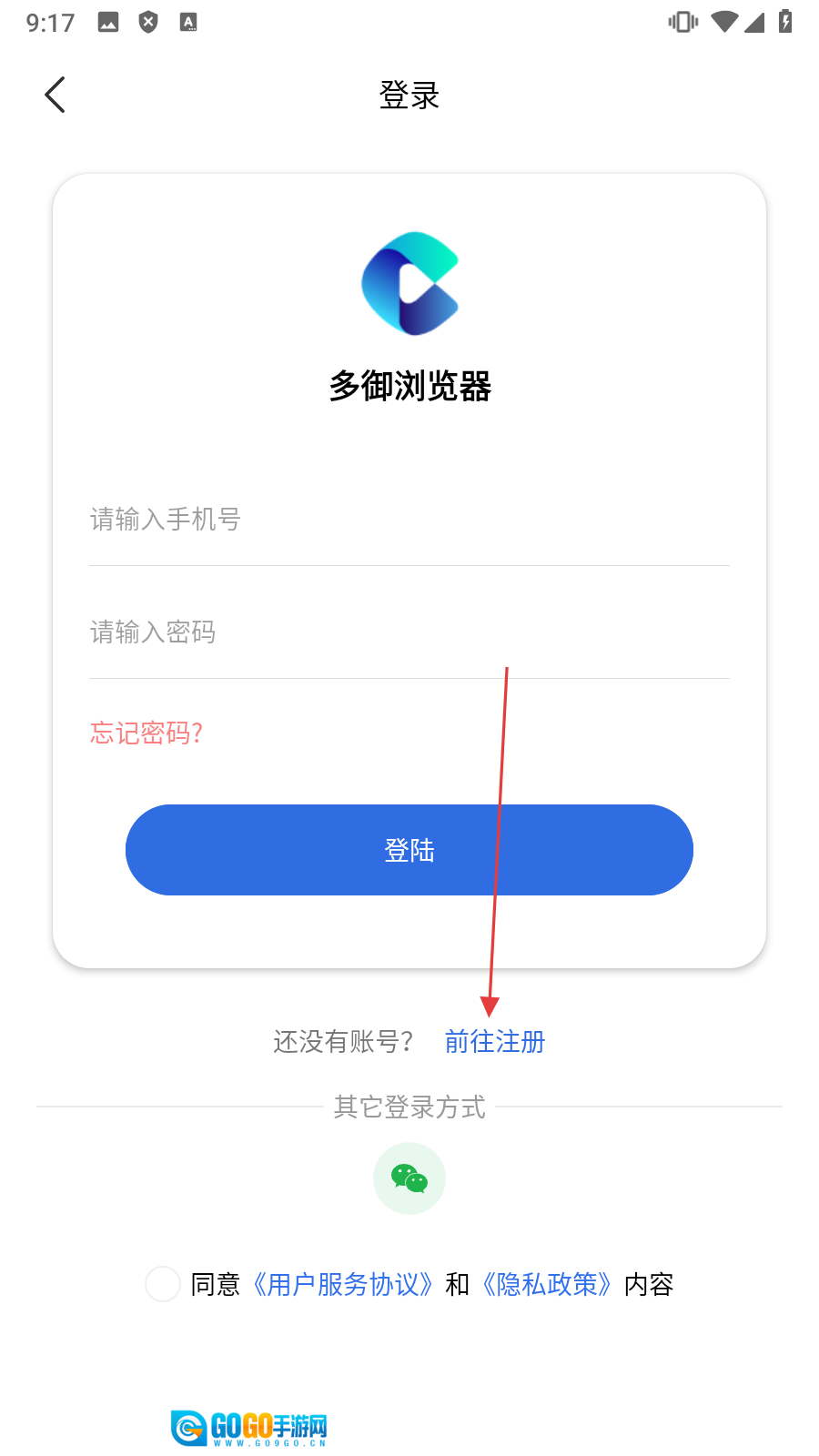Image resolution: width=819 pixels, height=1456 pixels.
Task: Focus the phone number field
Action: pyautogui.click(x=409, y=520)
